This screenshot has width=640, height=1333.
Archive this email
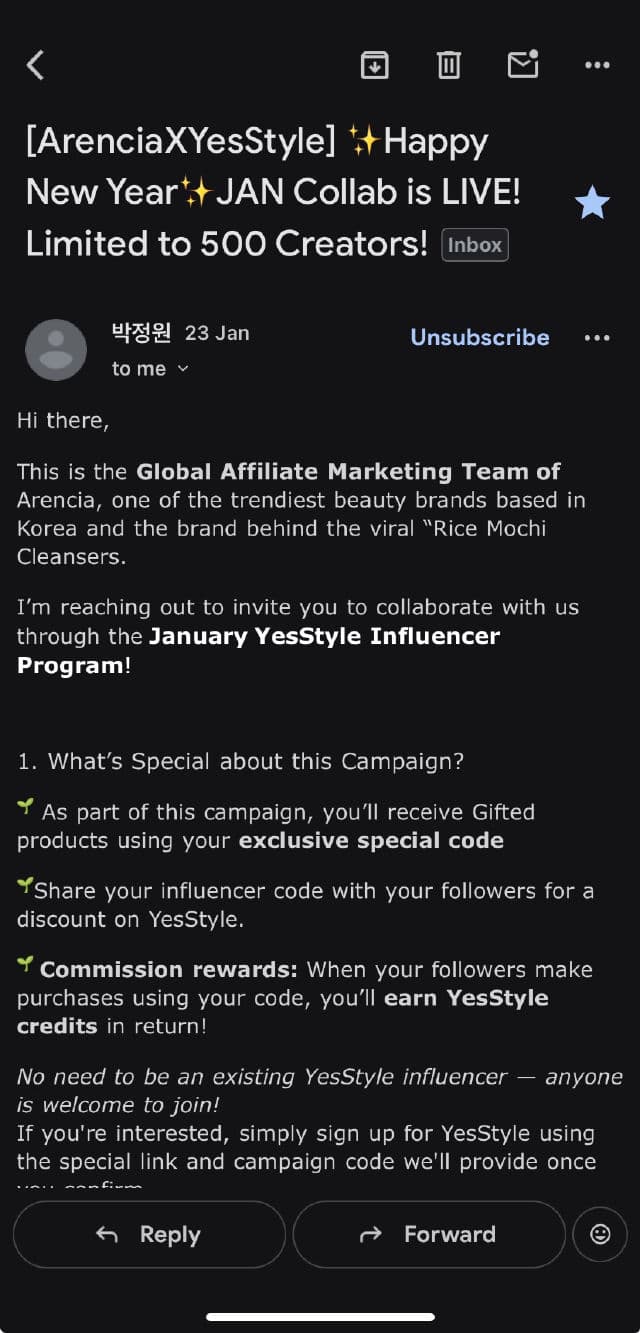(x=374, y=66)
